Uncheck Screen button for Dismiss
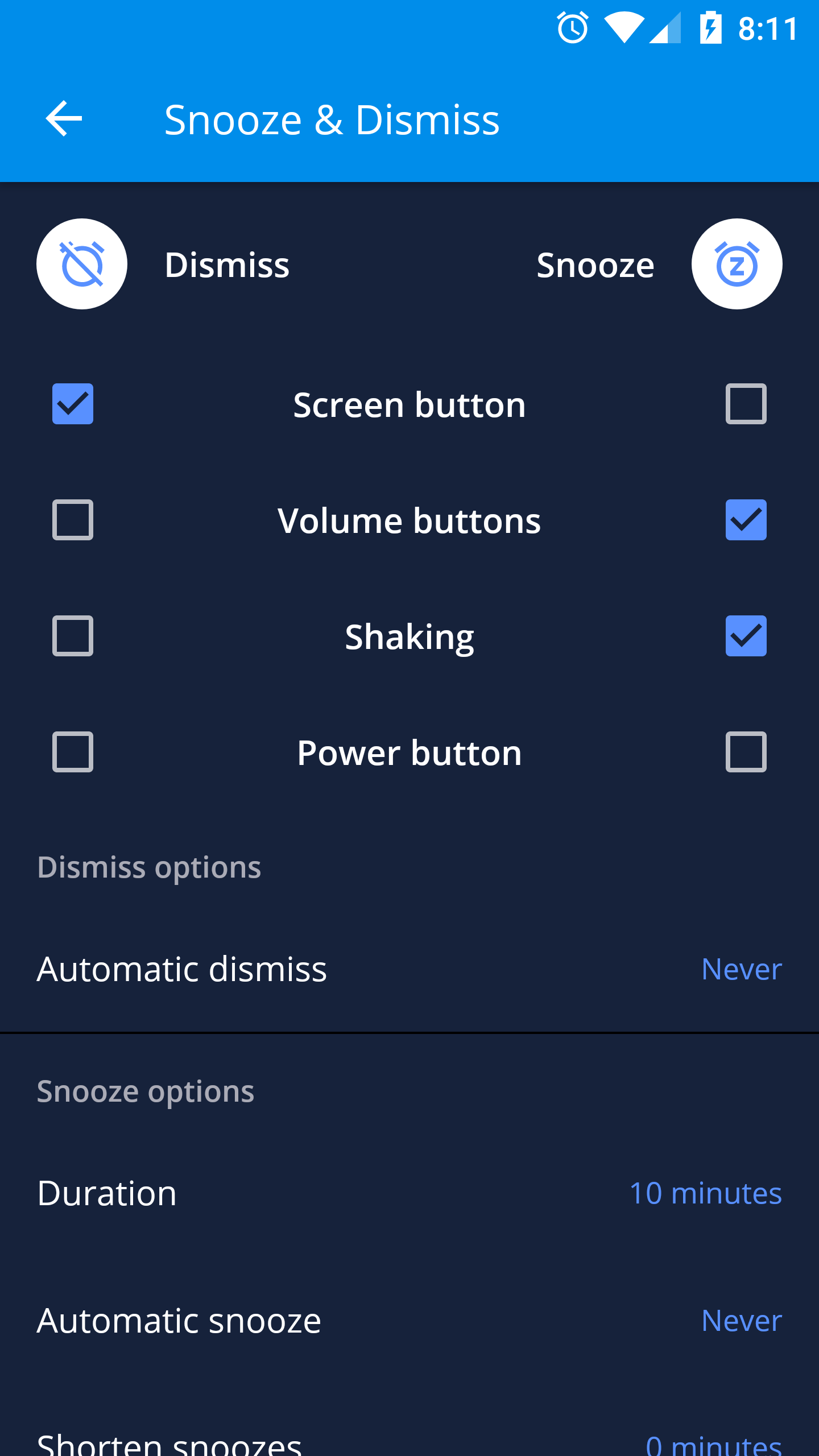The height and width of the screenshot is (1456, 819). pos(73,404)
